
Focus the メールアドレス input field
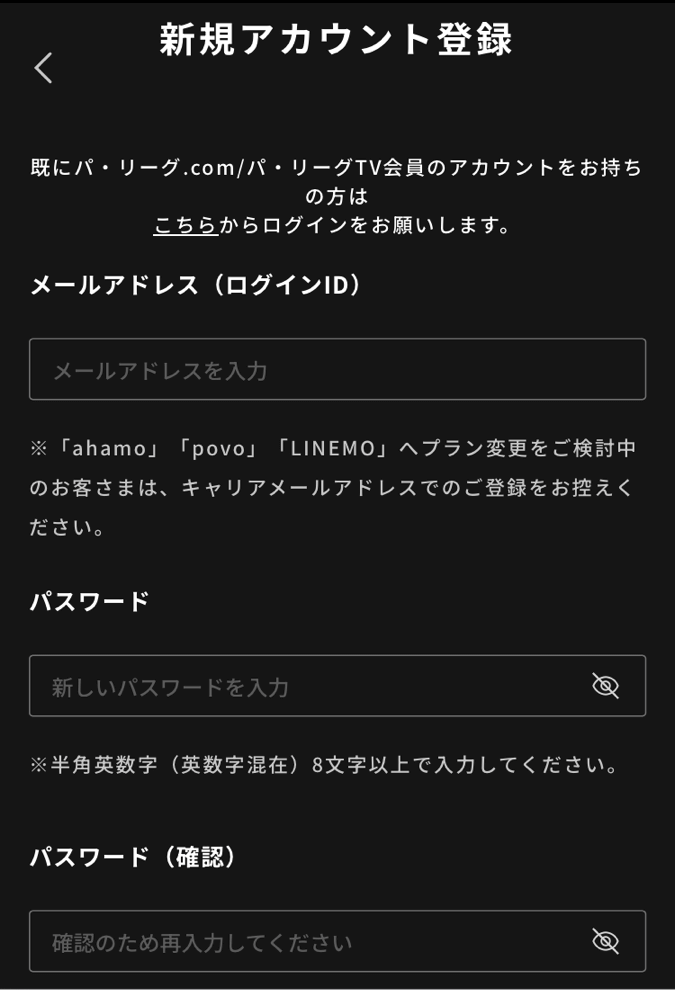tap(337, 370)
